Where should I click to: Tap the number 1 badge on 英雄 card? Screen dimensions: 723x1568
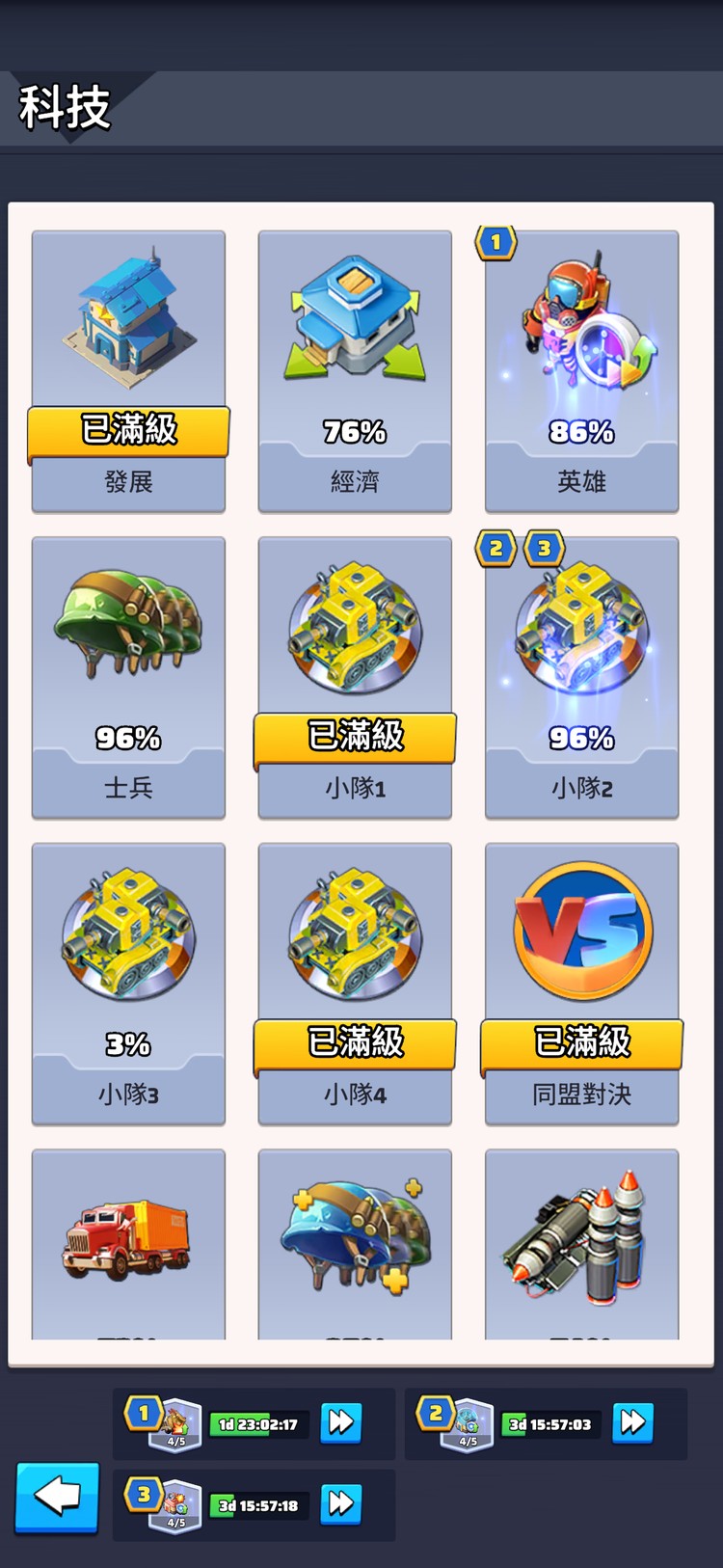click(x=494, y=242)
